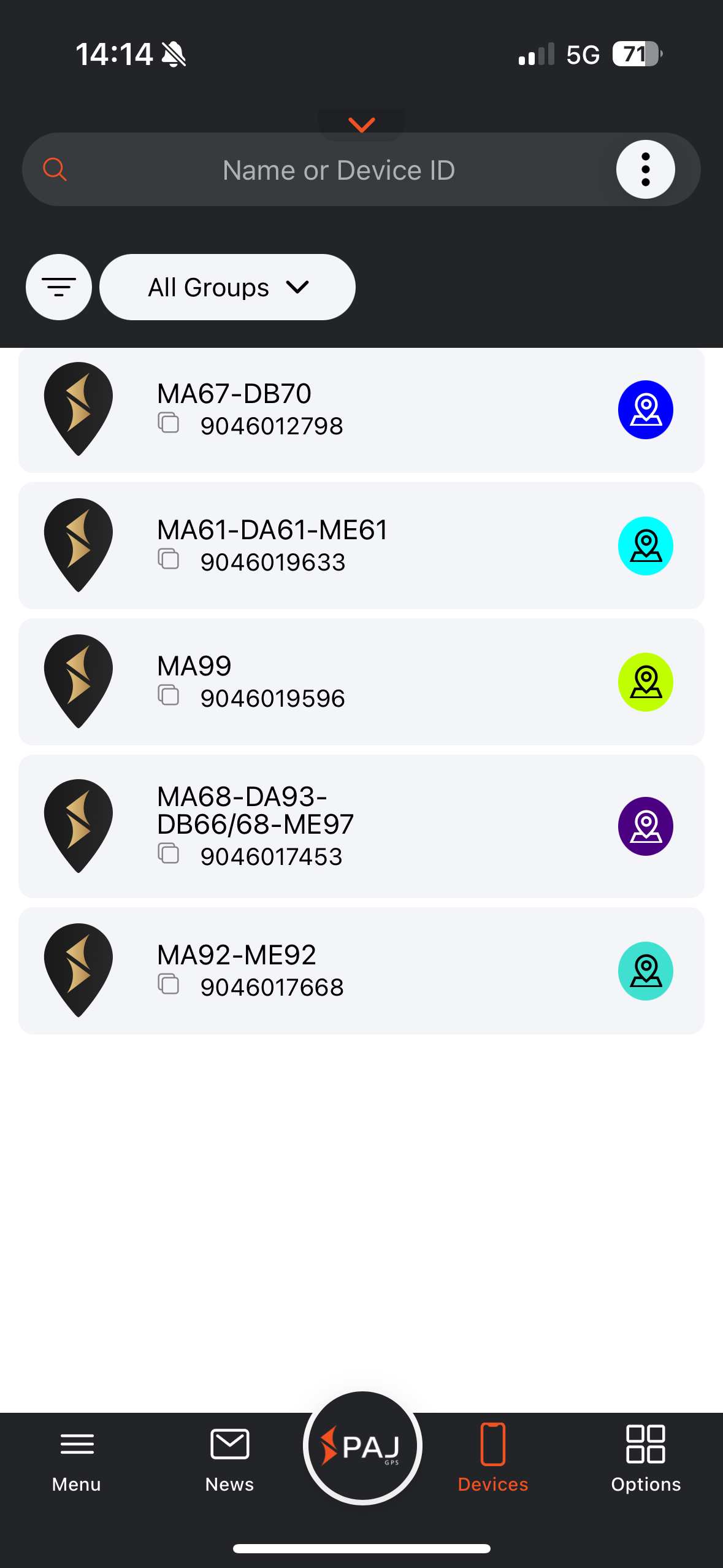Screen dimensions: 723x1568
Task: Tap the filter button above the device list
Action: tap(58, 286)
